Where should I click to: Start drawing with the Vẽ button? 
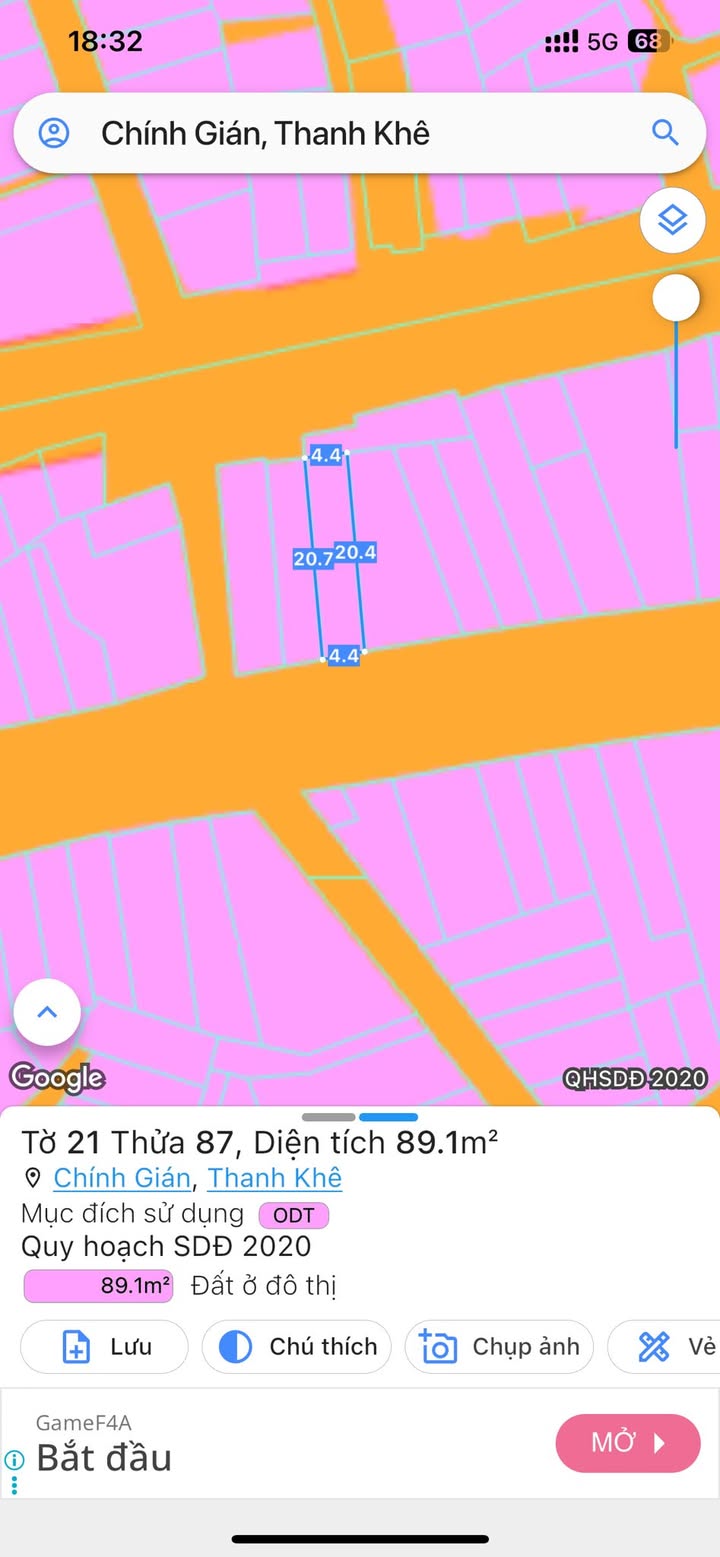click(666, 1347)
